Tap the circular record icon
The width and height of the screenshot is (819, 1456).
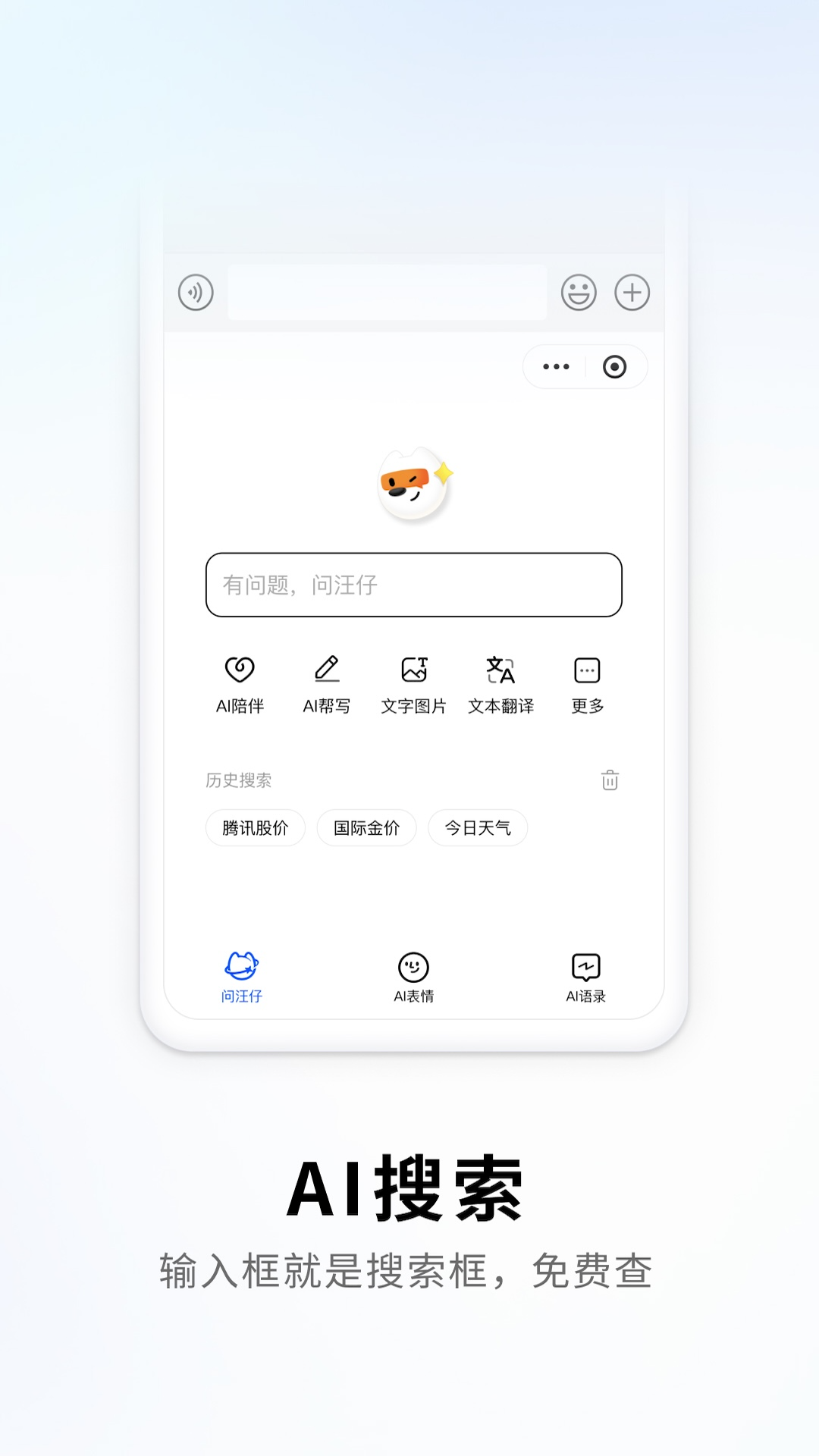(x=613, y=366)
